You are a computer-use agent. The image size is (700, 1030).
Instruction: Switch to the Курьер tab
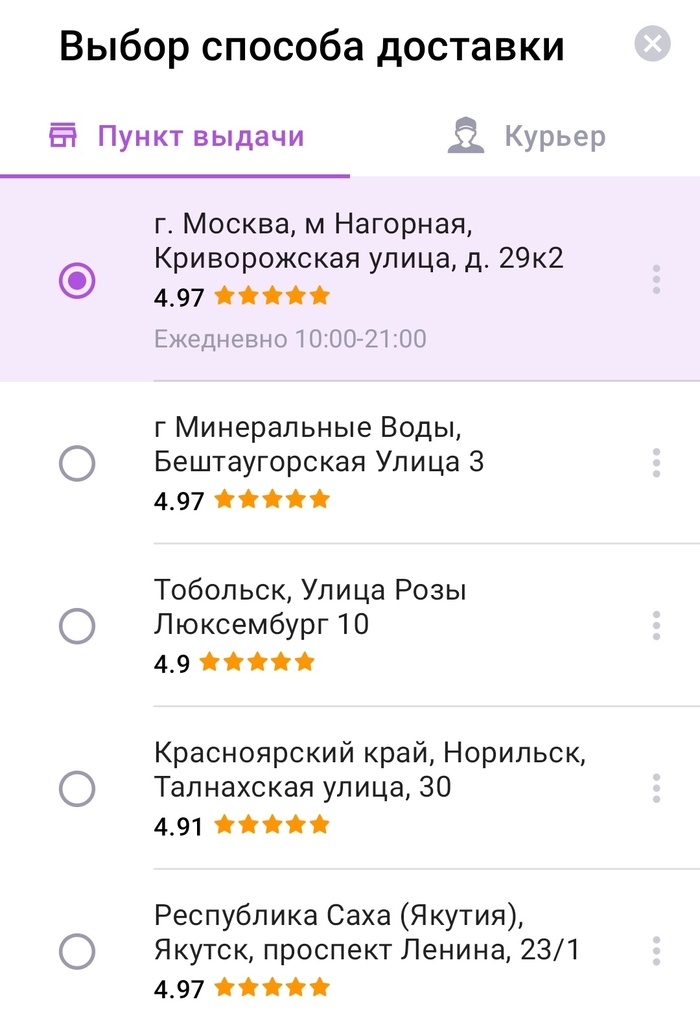click(526, 136)
